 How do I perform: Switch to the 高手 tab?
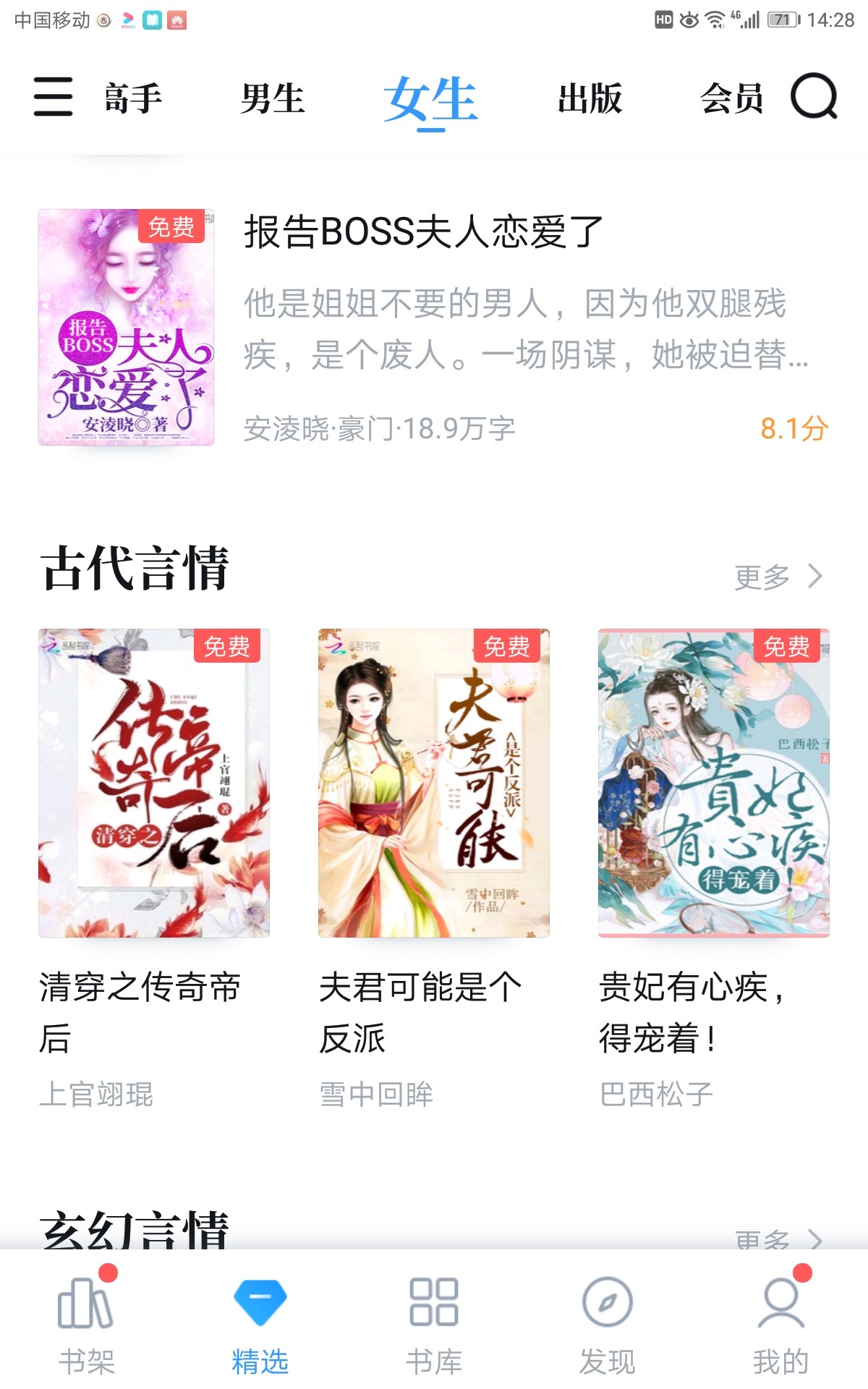coord(133,98)
